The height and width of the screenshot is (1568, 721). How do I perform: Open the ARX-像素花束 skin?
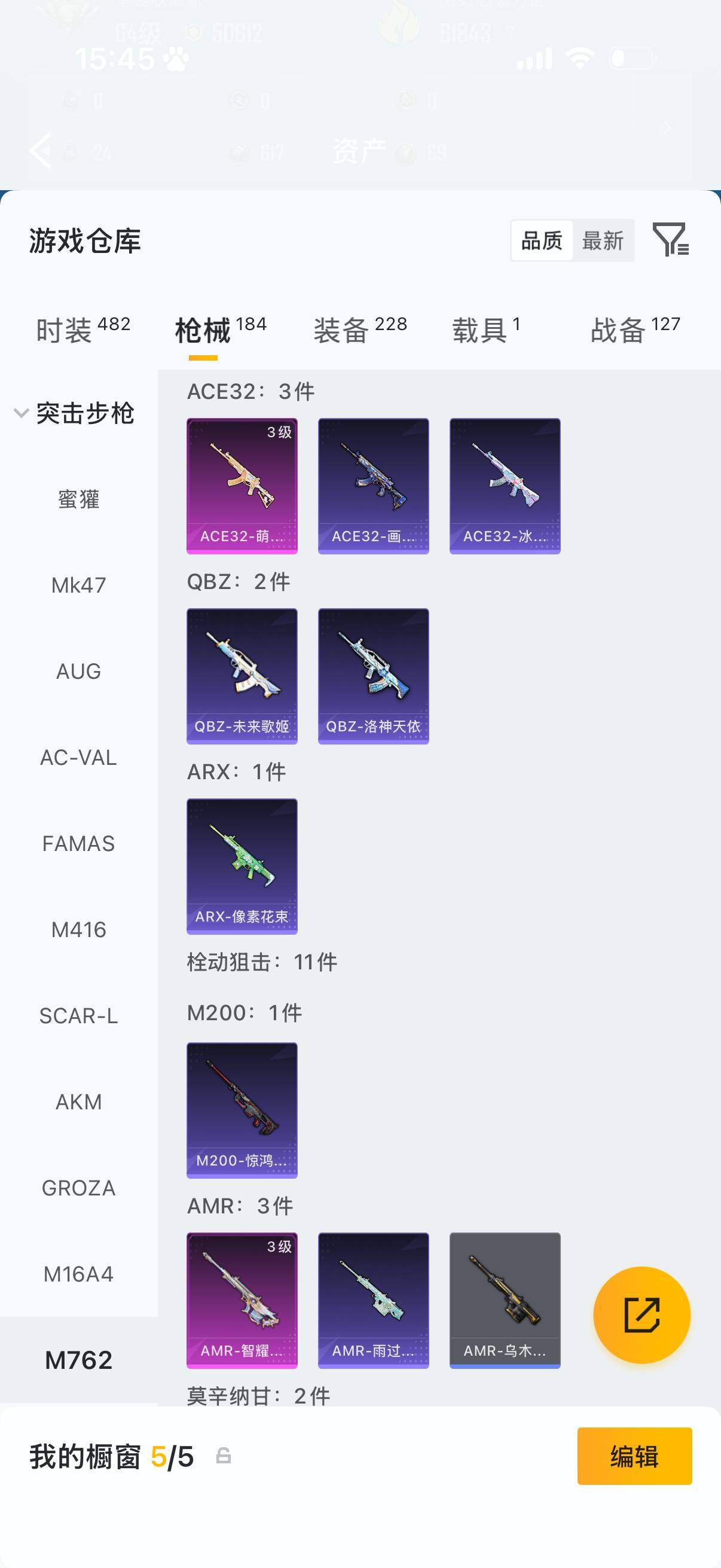[x=242, y=865]
